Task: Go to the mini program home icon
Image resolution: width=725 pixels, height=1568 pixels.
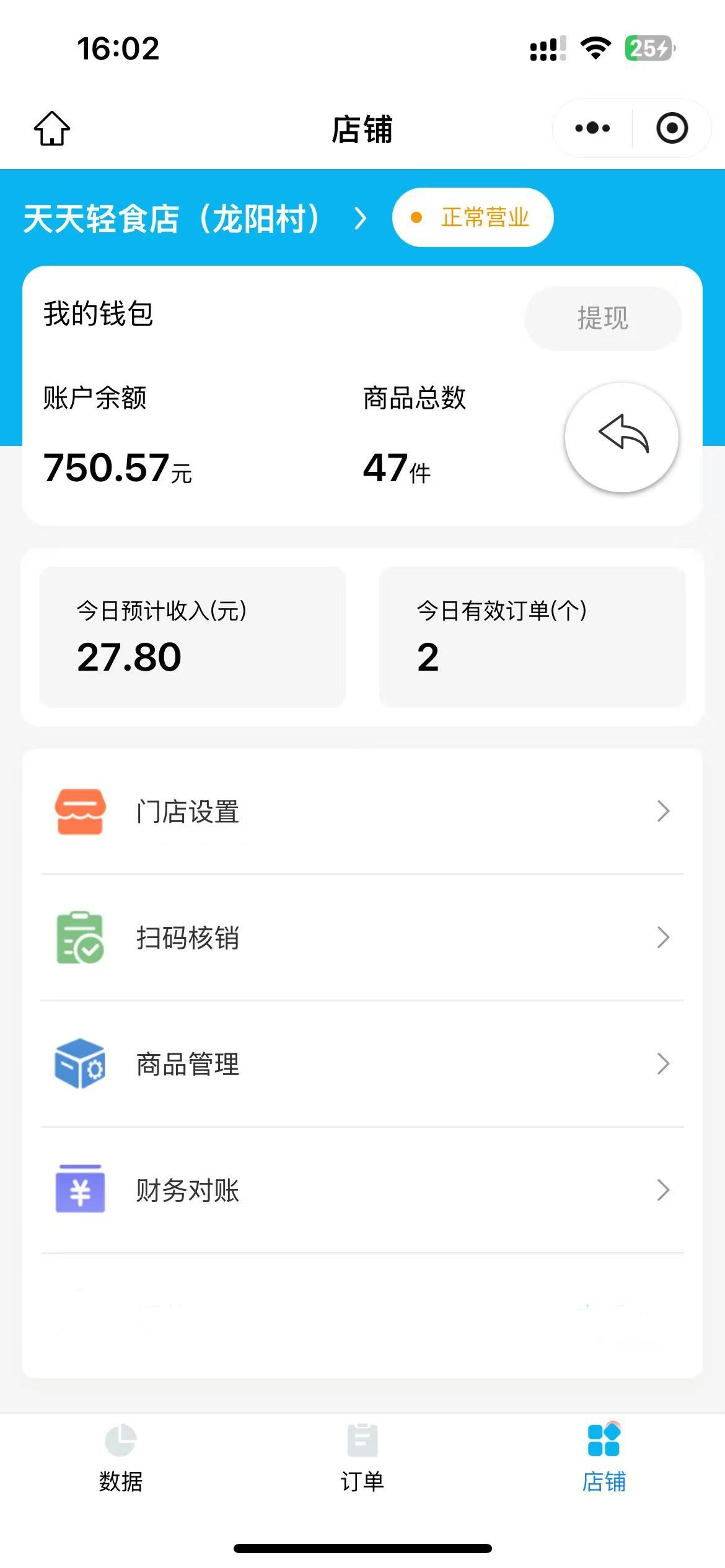Action: (x=52, y=129)
